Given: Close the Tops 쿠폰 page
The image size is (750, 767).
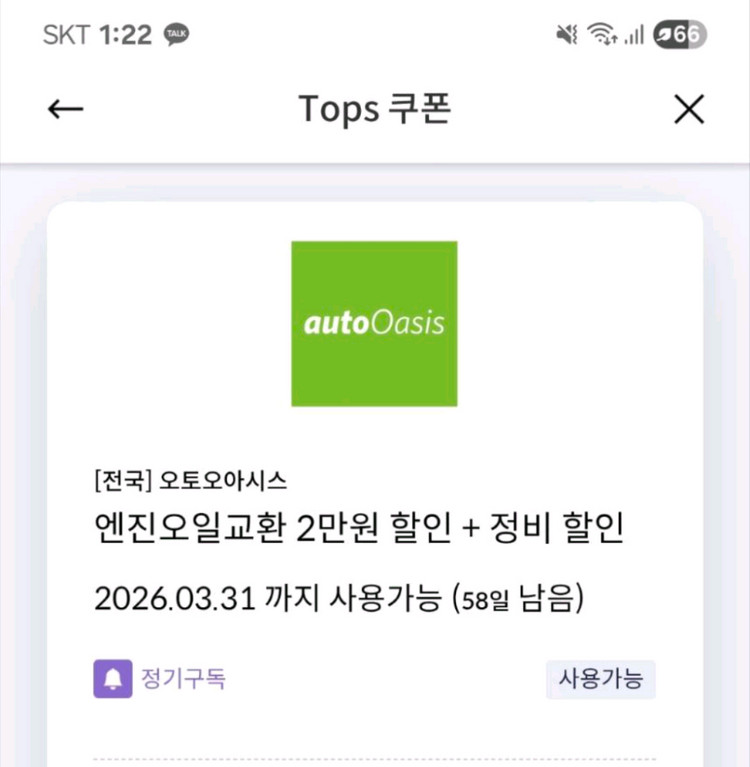Looking at the screenshot, I should [689, 109].
